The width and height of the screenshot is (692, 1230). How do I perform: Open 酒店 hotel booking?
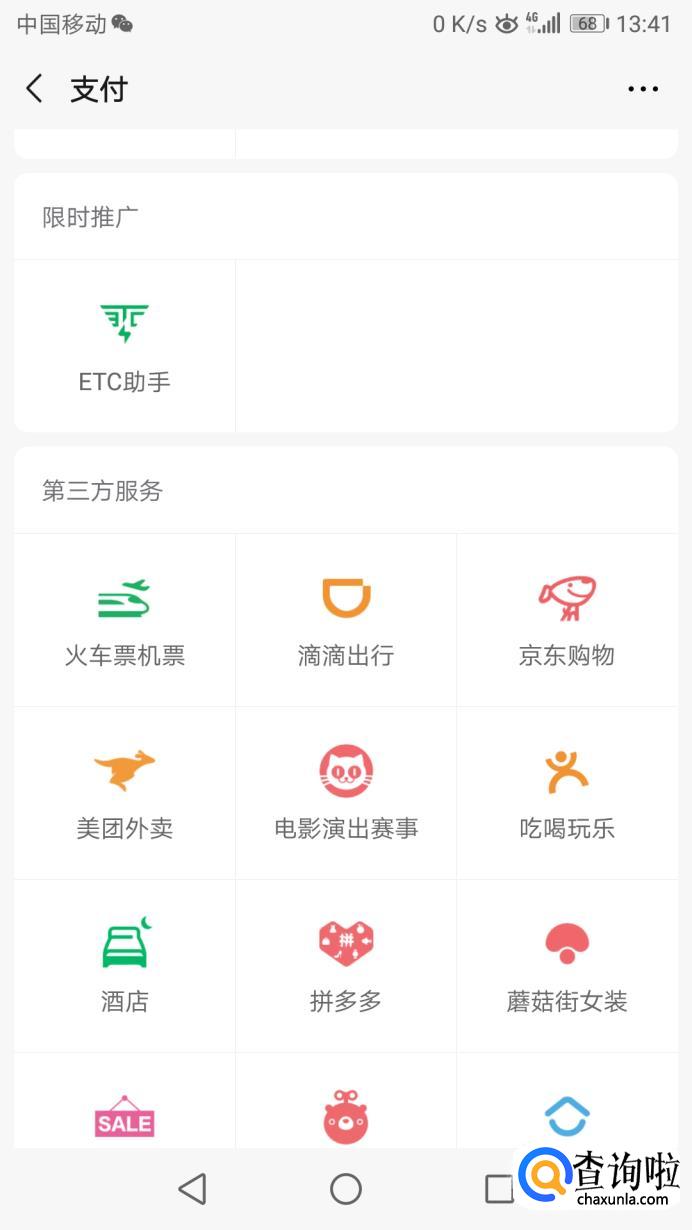(x=125, y=966)
